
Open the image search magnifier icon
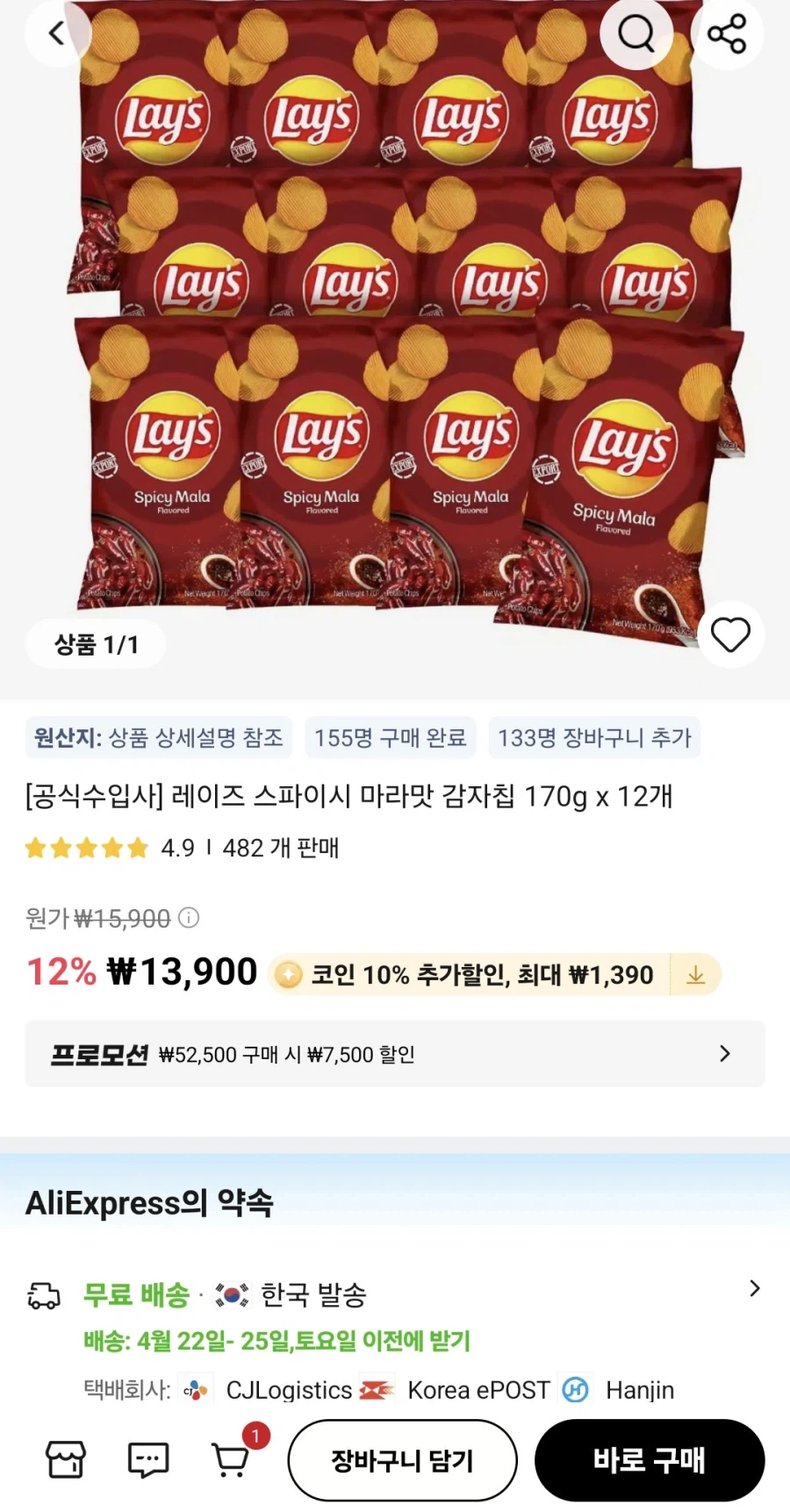coord(636,33)
